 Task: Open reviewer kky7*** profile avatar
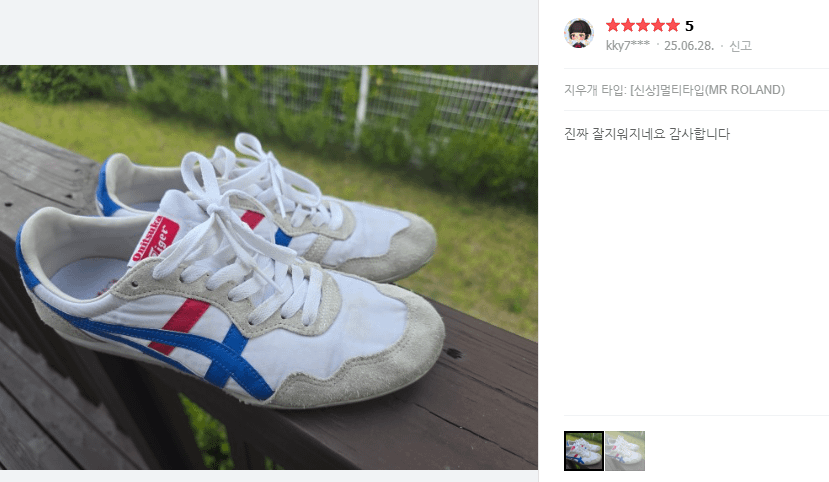pyautogui.click(x=578, y=34)
